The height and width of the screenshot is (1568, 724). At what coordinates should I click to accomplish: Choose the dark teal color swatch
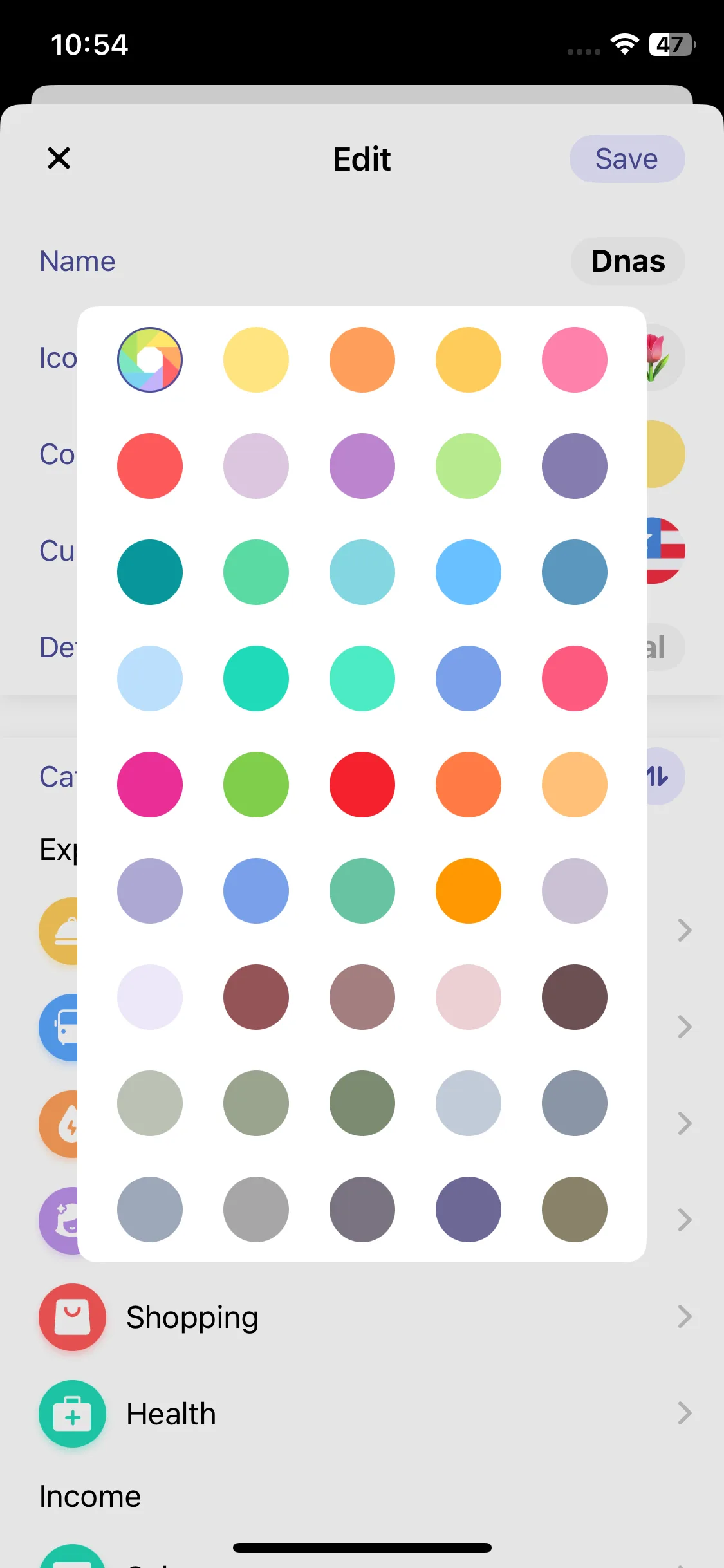(150, 572)
